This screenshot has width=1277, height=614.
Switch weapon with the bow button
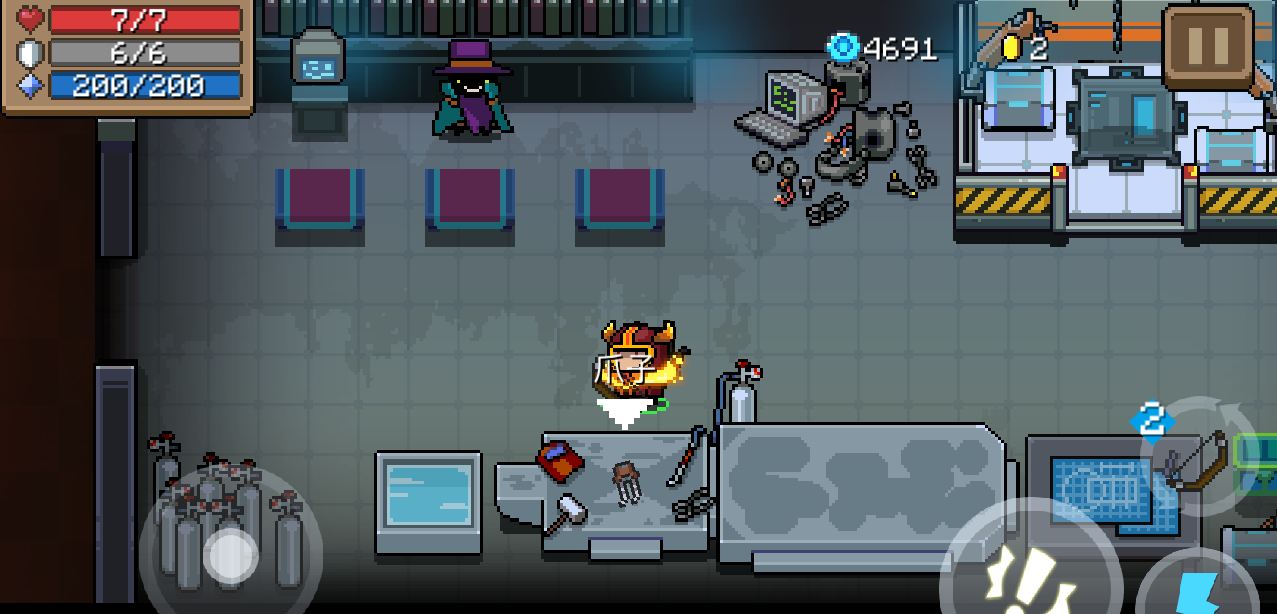pyautogui.click(x=1194, y=461)
